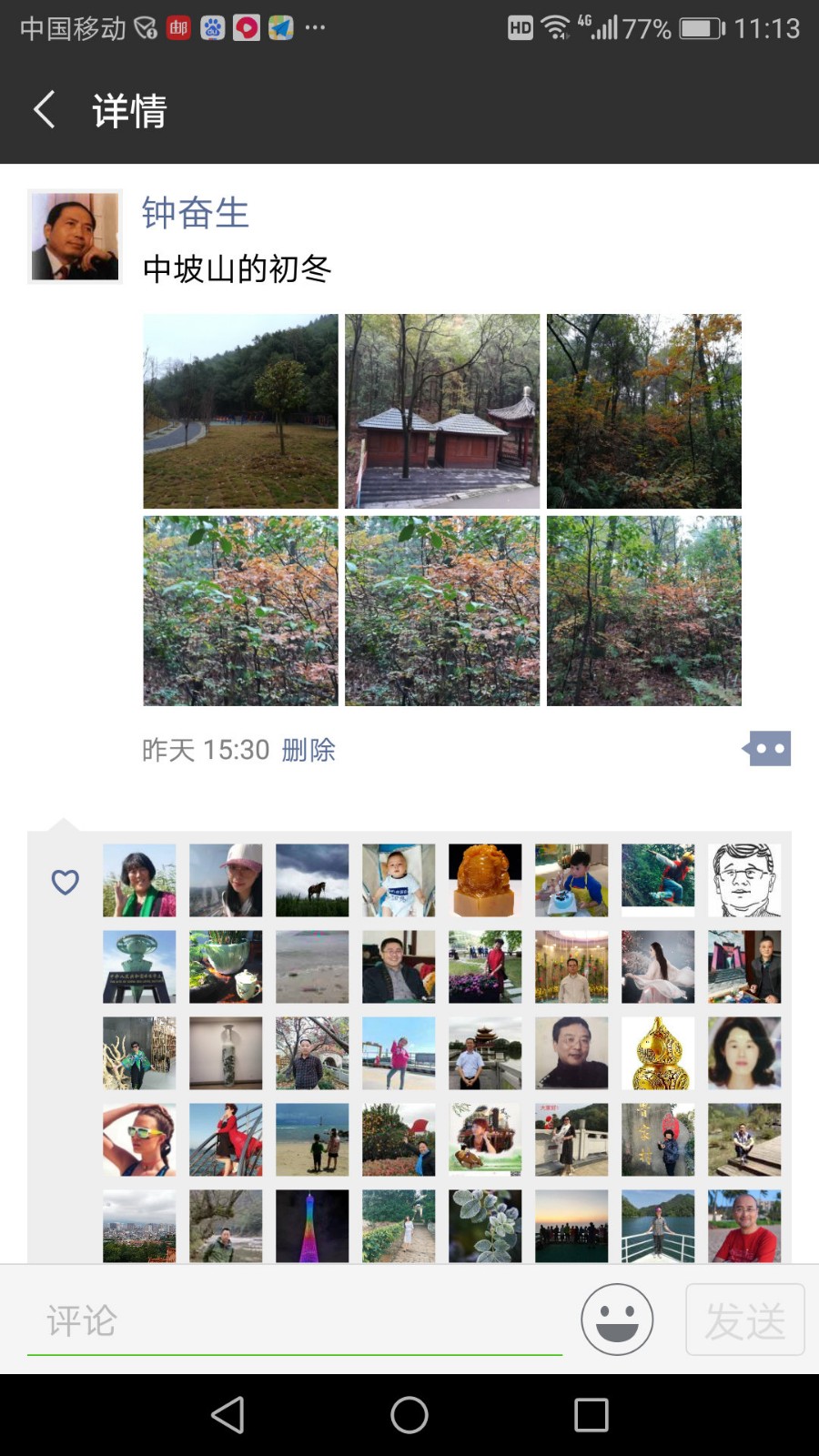Delete this post with 删除
The height and width of the screenshot is (1456, 819).
[308, 750]
